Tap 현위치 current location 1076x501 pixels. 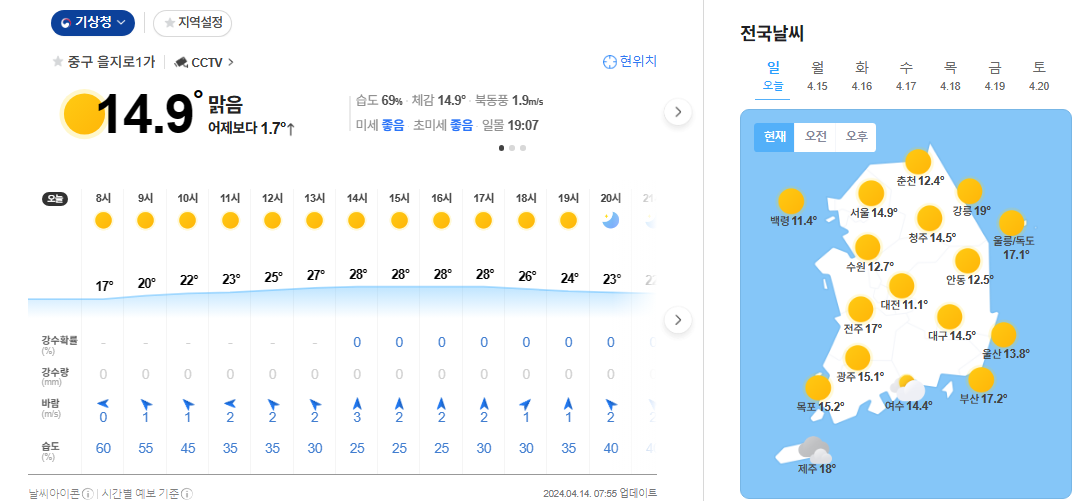click(629, 62)
